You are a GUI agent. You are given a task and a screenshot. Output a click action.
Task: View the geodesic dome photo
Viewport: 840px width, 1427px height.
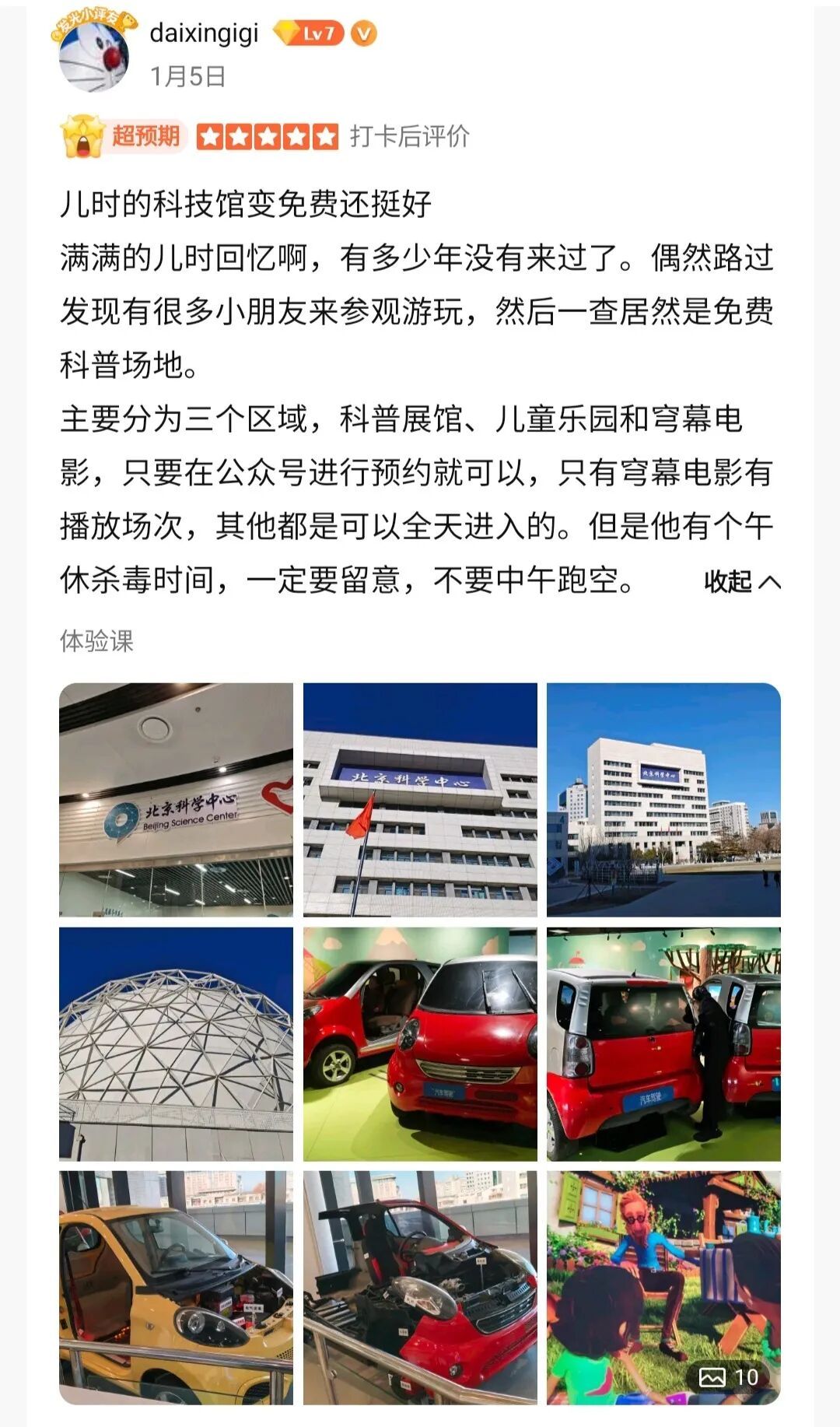[x=176, y=1043]
